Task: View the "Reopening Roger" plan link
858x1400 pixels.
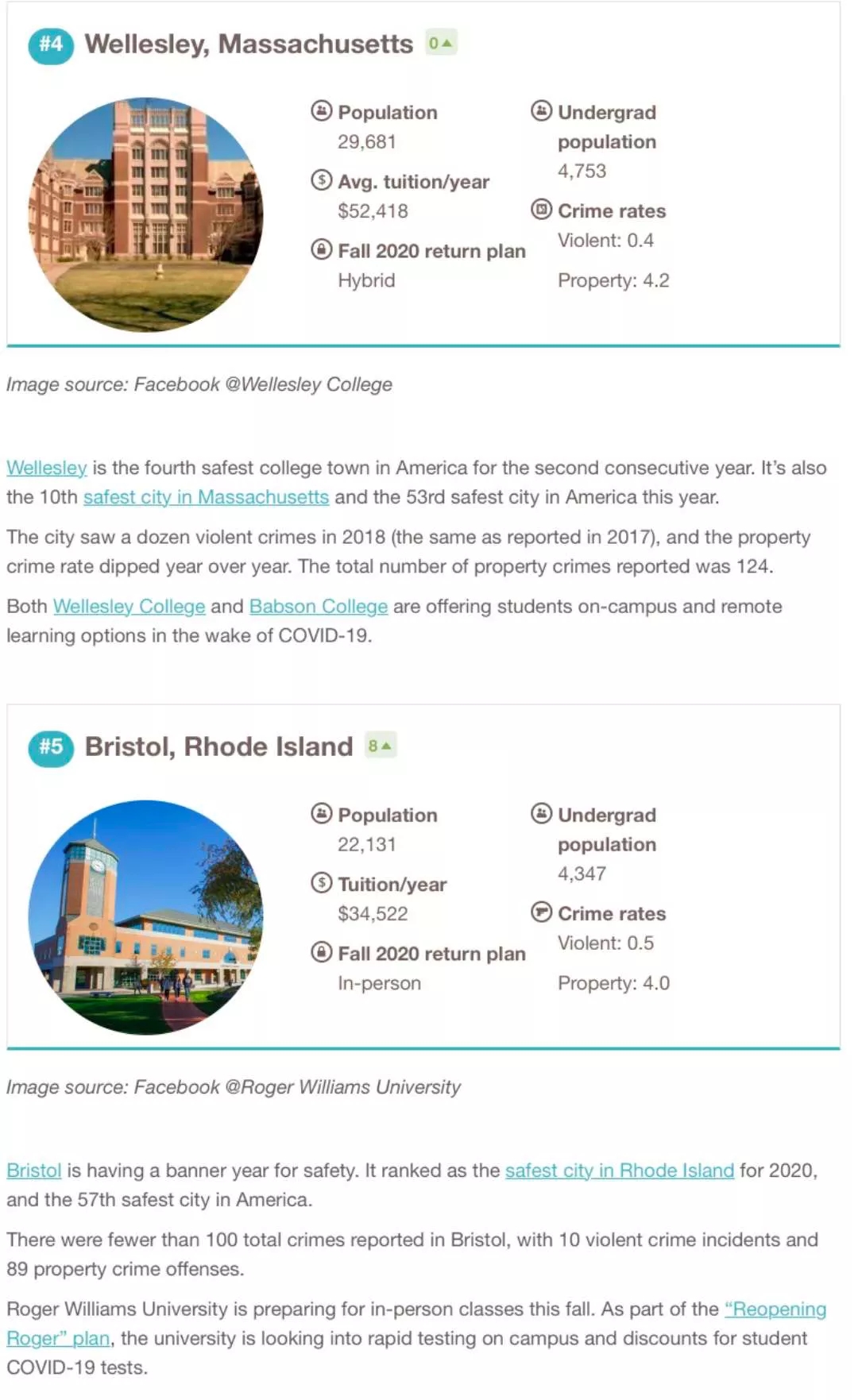Action: [775, 1309]
